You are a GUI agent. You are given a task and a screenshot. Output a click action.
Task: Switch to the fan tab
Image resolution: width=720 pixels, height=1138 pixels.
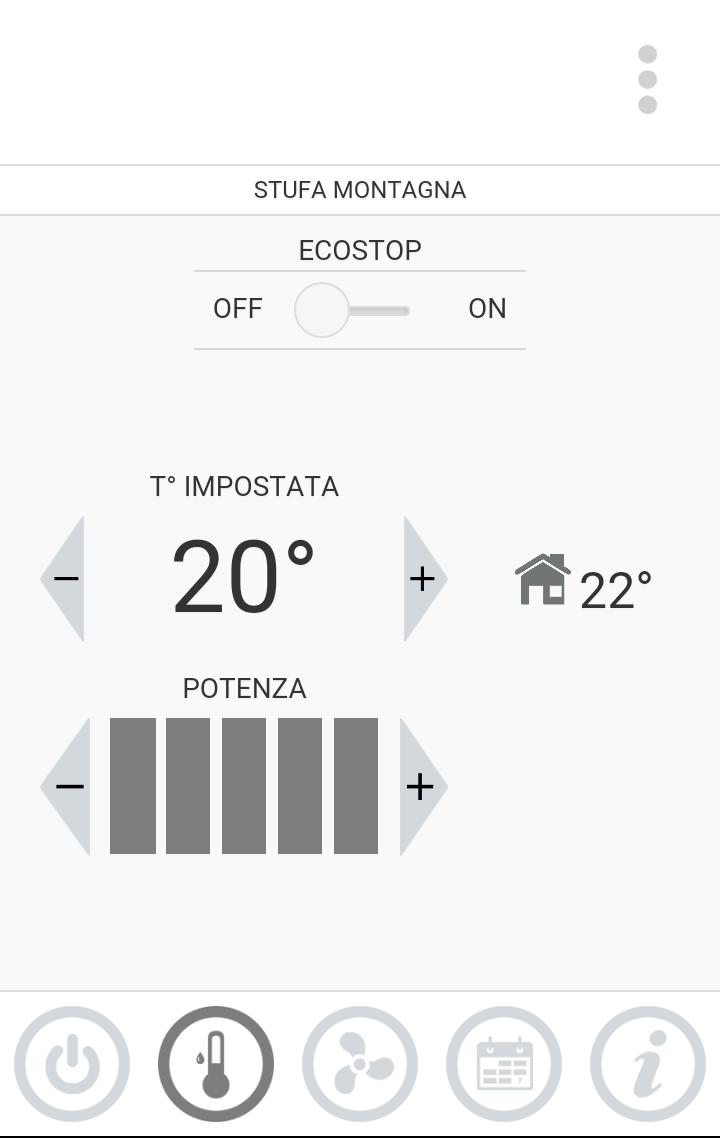tap(360, 1064)
